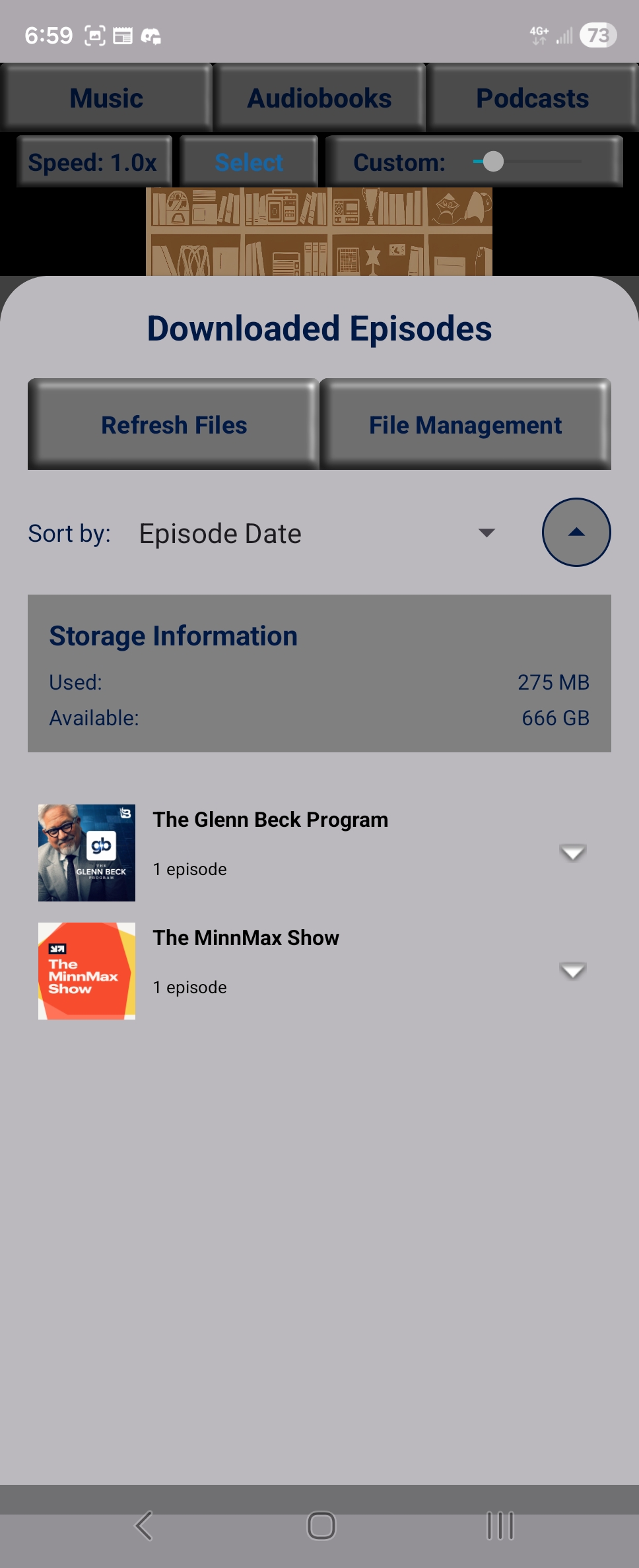The width and height of the screenshot is (639, 1568).
Task: Tap the battery indicator in status bar
Action: pos(597,34)
